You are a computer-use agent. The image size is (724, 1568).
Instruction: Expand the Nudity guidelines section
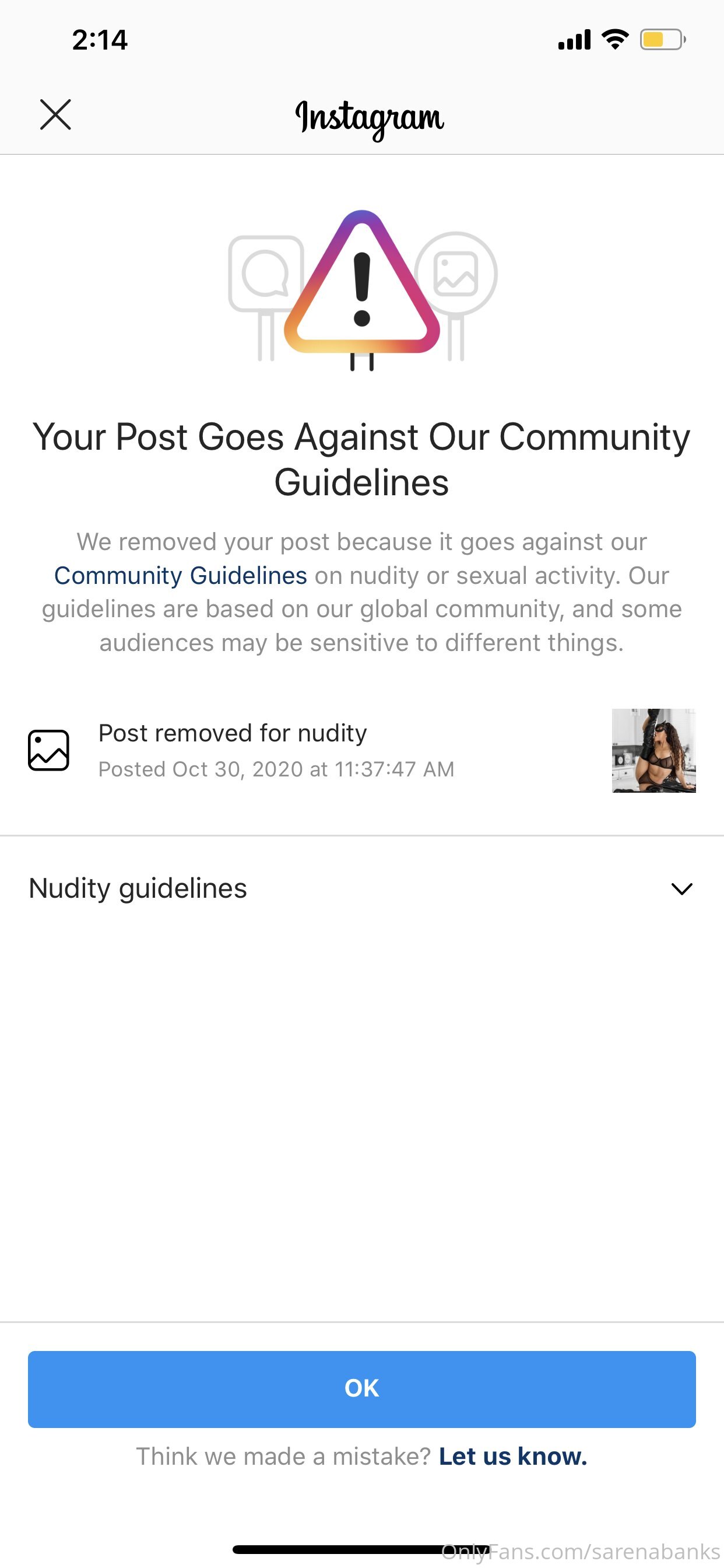coord(362,888)
